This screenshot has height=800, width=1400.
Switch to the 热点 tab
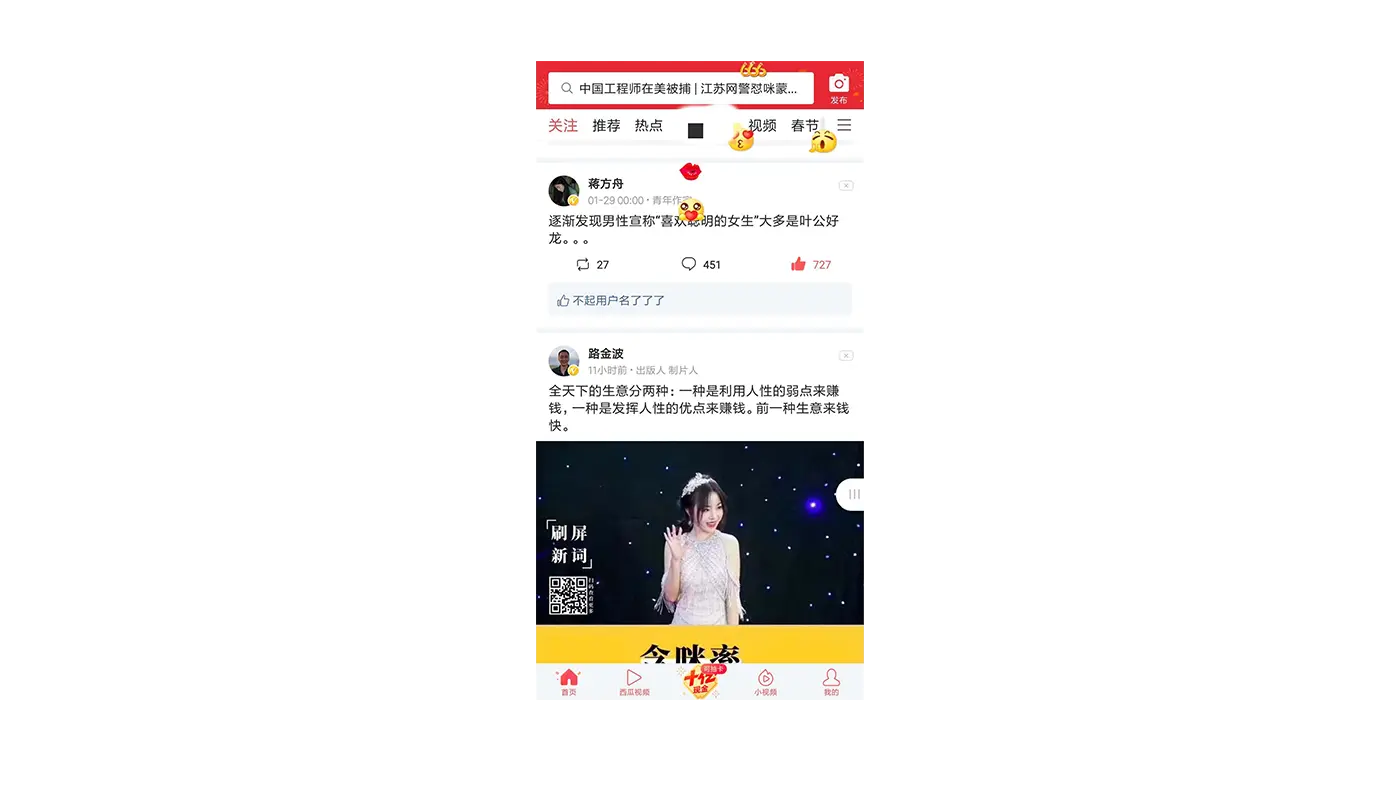click(x=648, y=125)
